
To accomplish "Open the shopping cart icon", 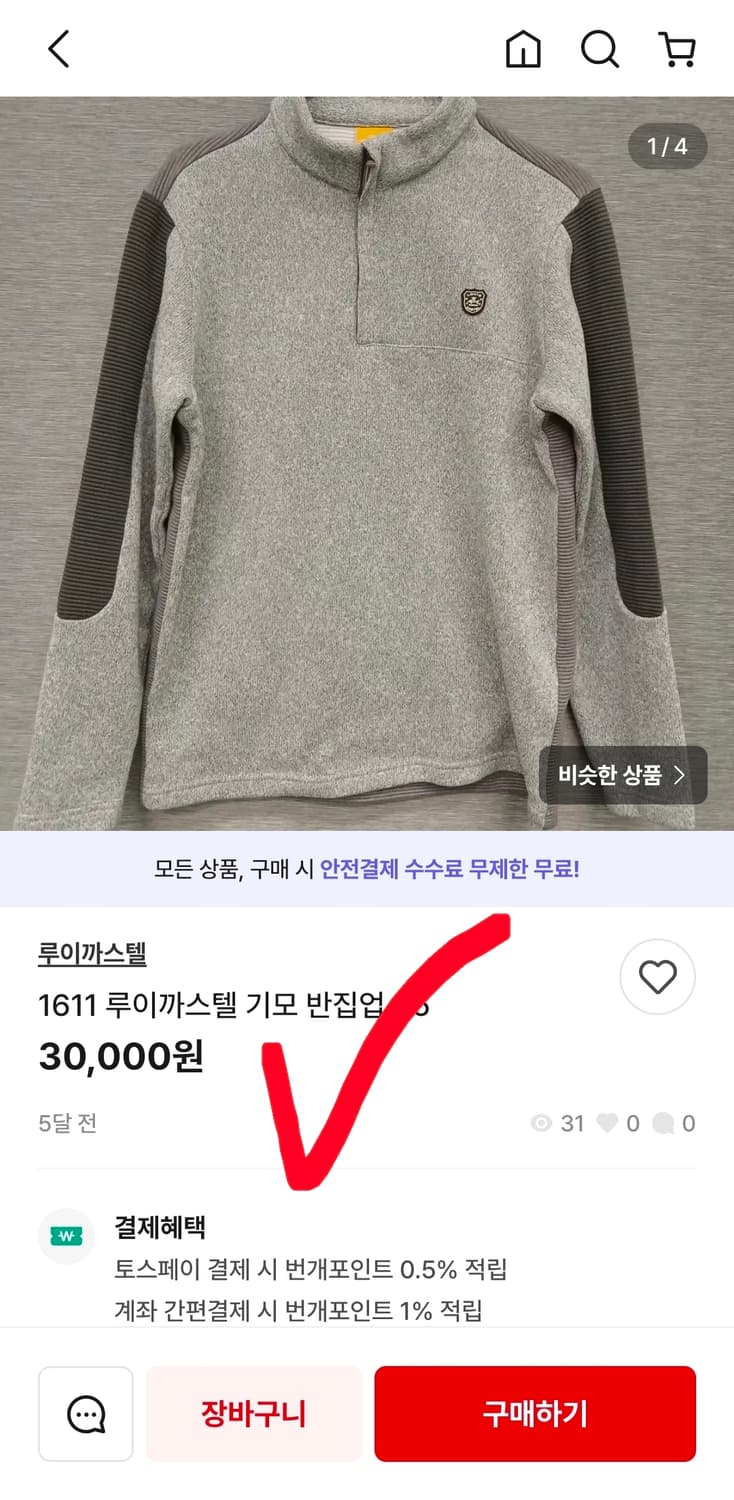I will [677, 49].
